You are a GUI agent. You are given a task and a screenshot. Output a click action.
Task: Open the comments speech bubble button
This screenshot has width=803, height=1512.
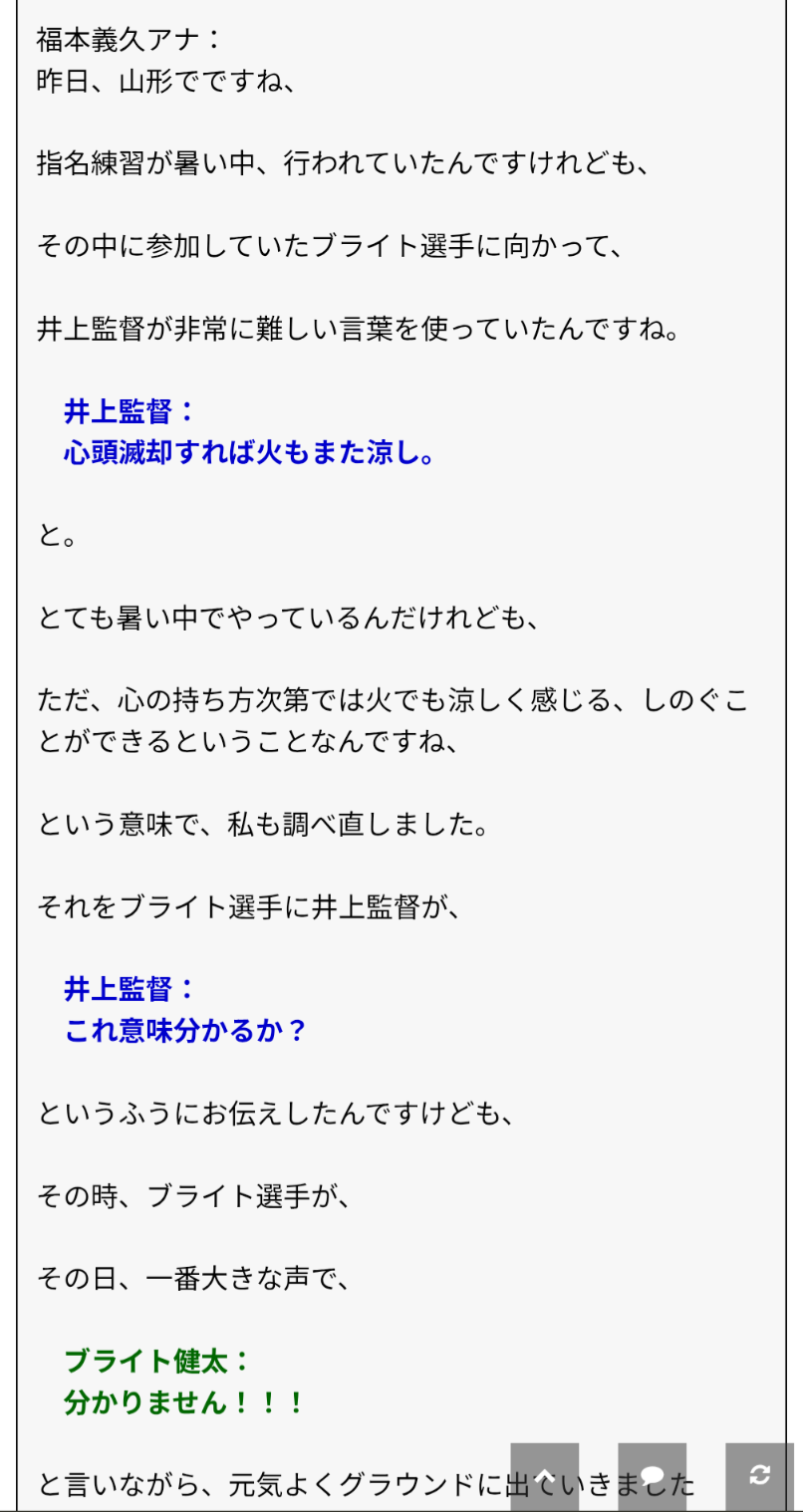[653, 1476]
